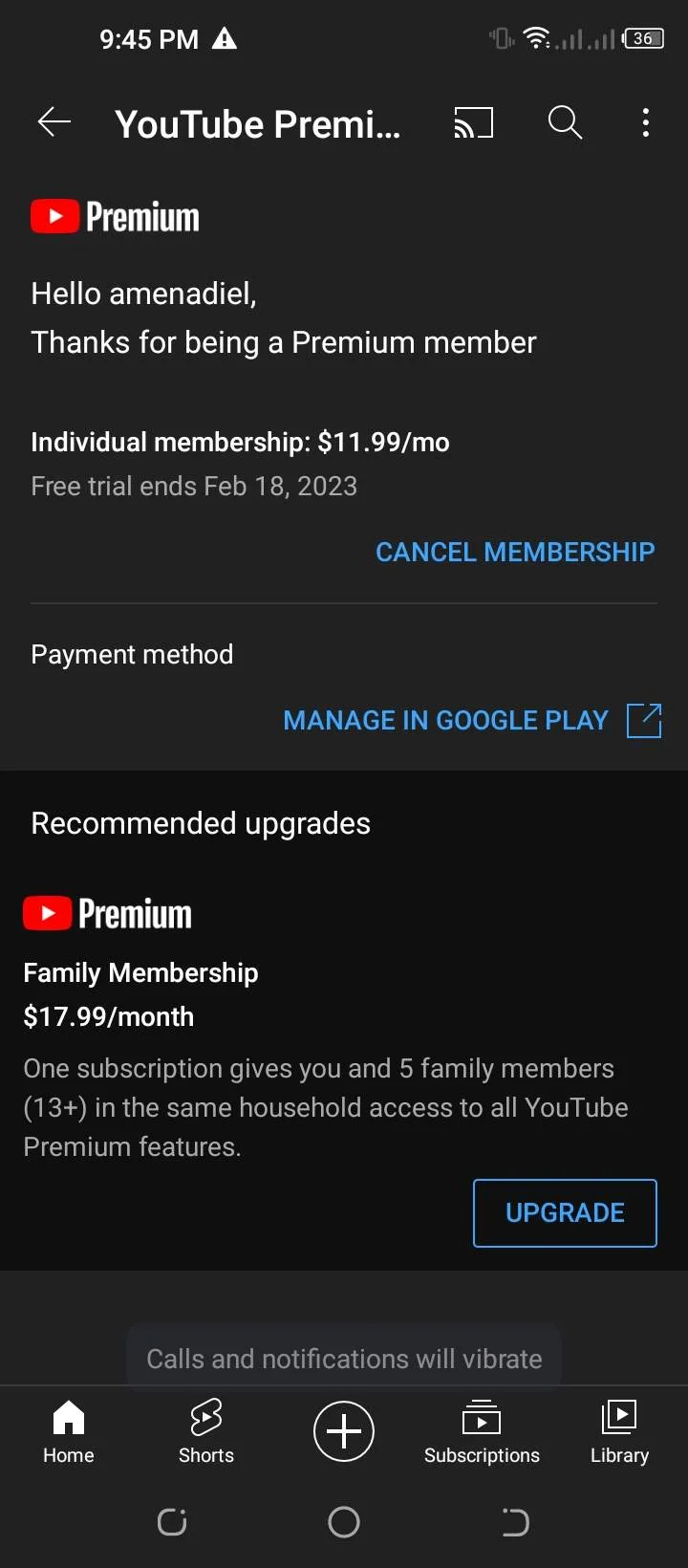The height and width of the screenshot is (1568, 688).
Task: Tap the system home circle button
Action: pyautogui.click(x=344, y=1522)
